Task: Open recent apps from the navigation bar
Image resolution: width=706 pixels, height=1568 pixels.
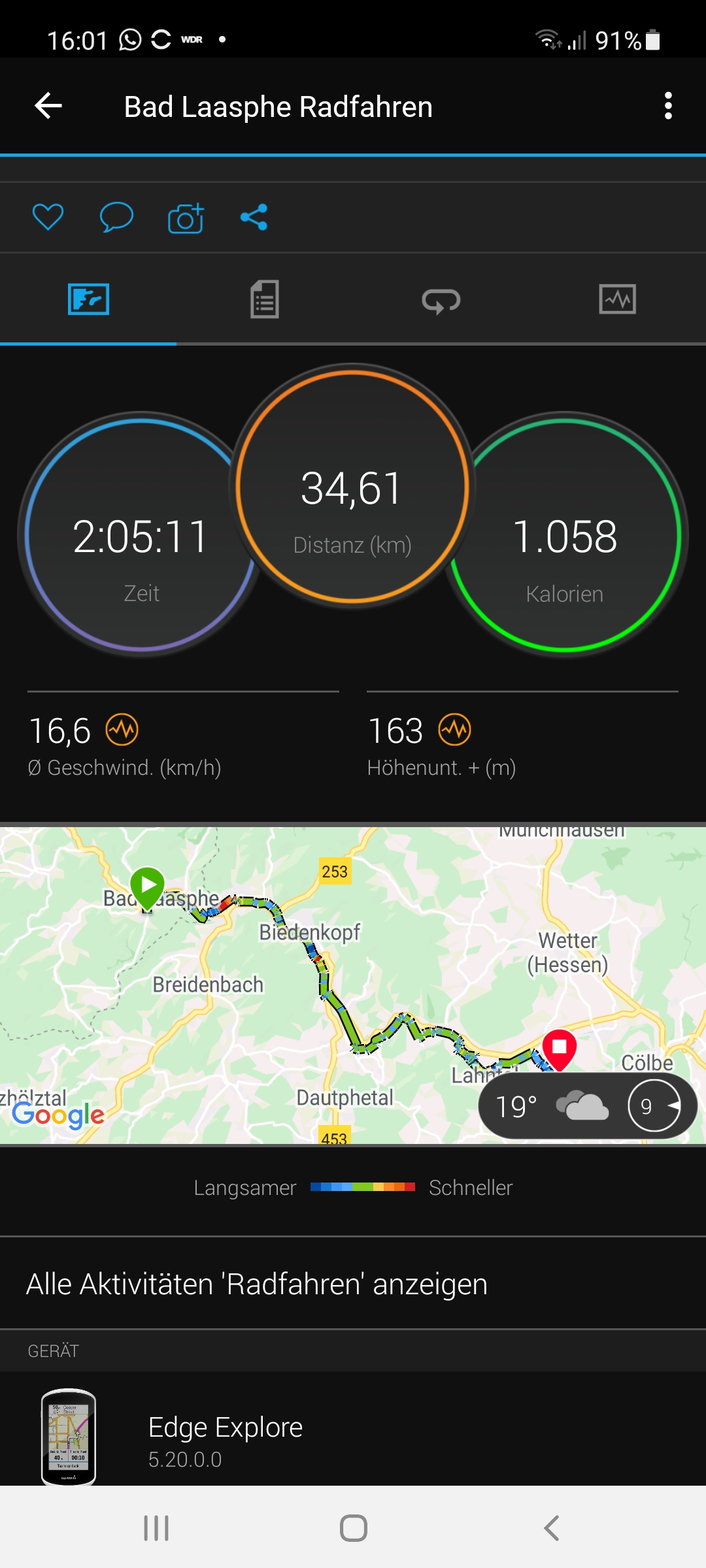Action: pos(156,1528)
